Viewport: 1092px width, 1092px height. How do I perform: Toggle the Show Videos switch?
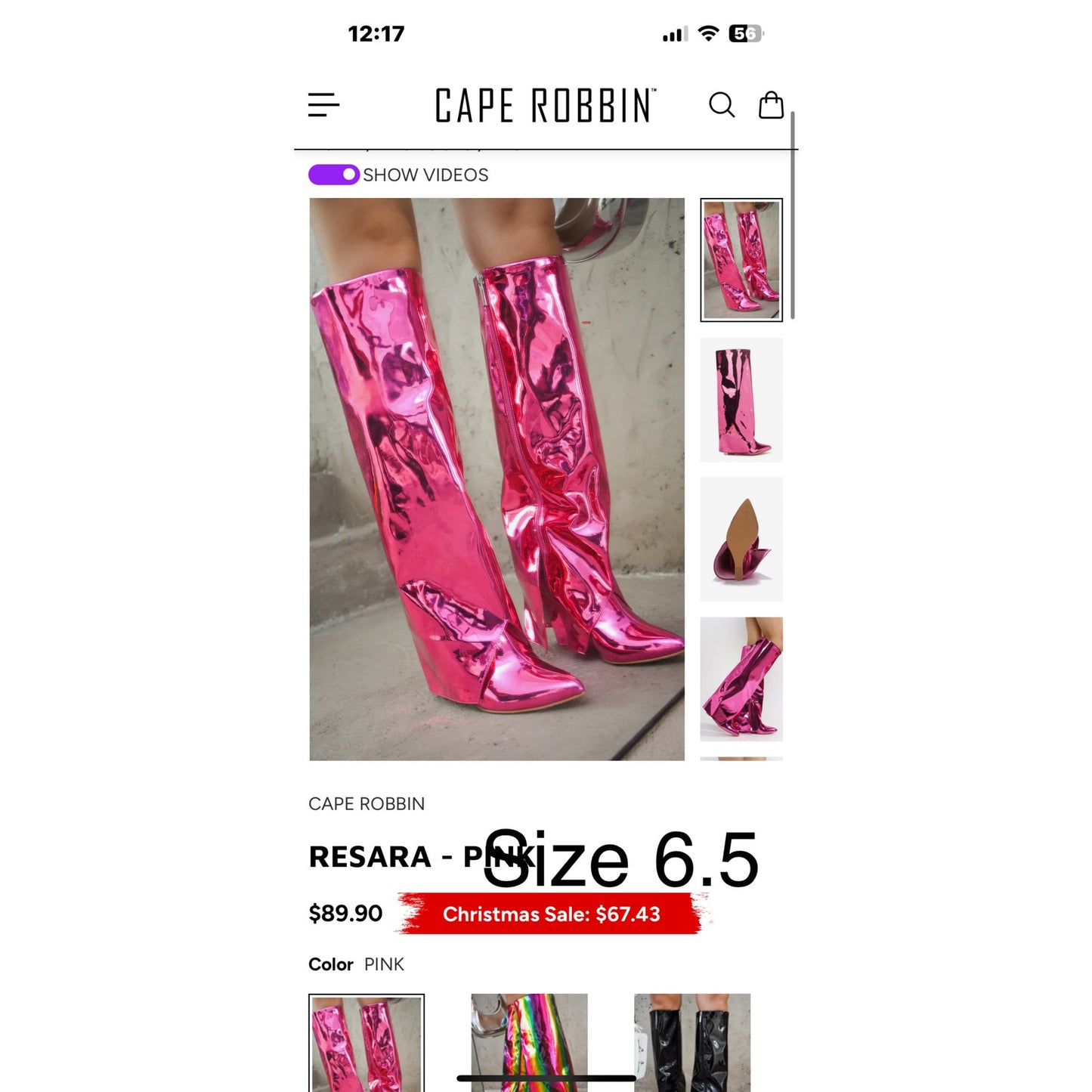(333, 175)
